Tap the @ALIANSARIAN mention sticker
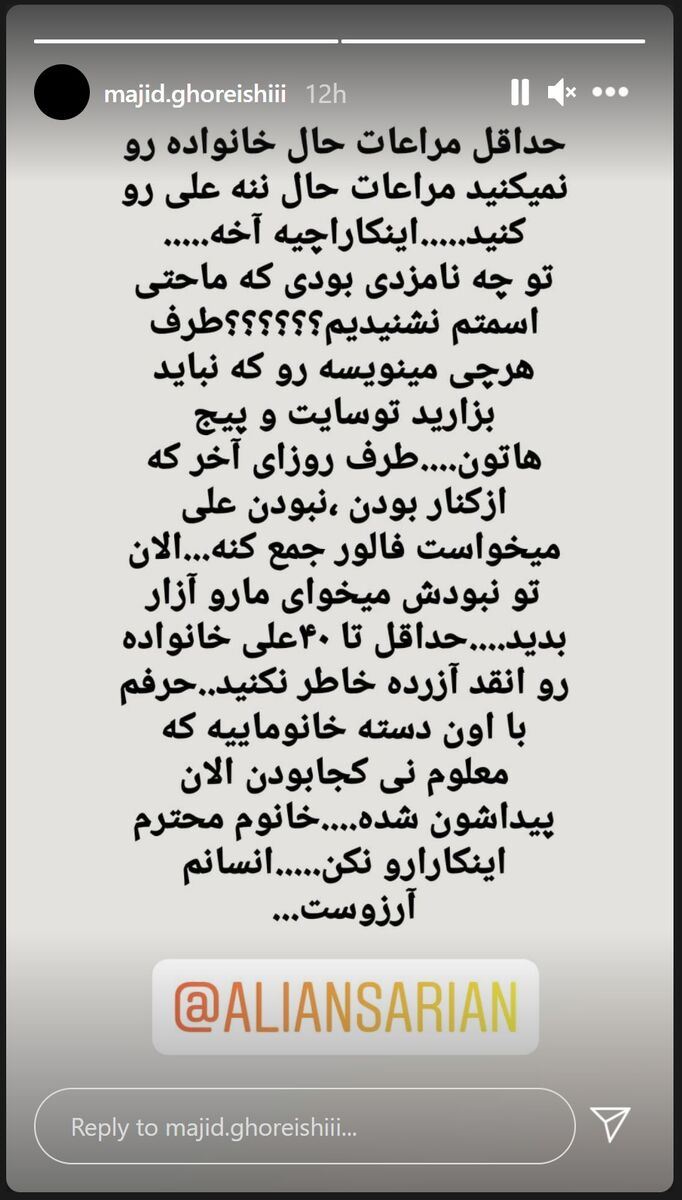This screenshot has height=1200, width=682. coord(345,1006)
